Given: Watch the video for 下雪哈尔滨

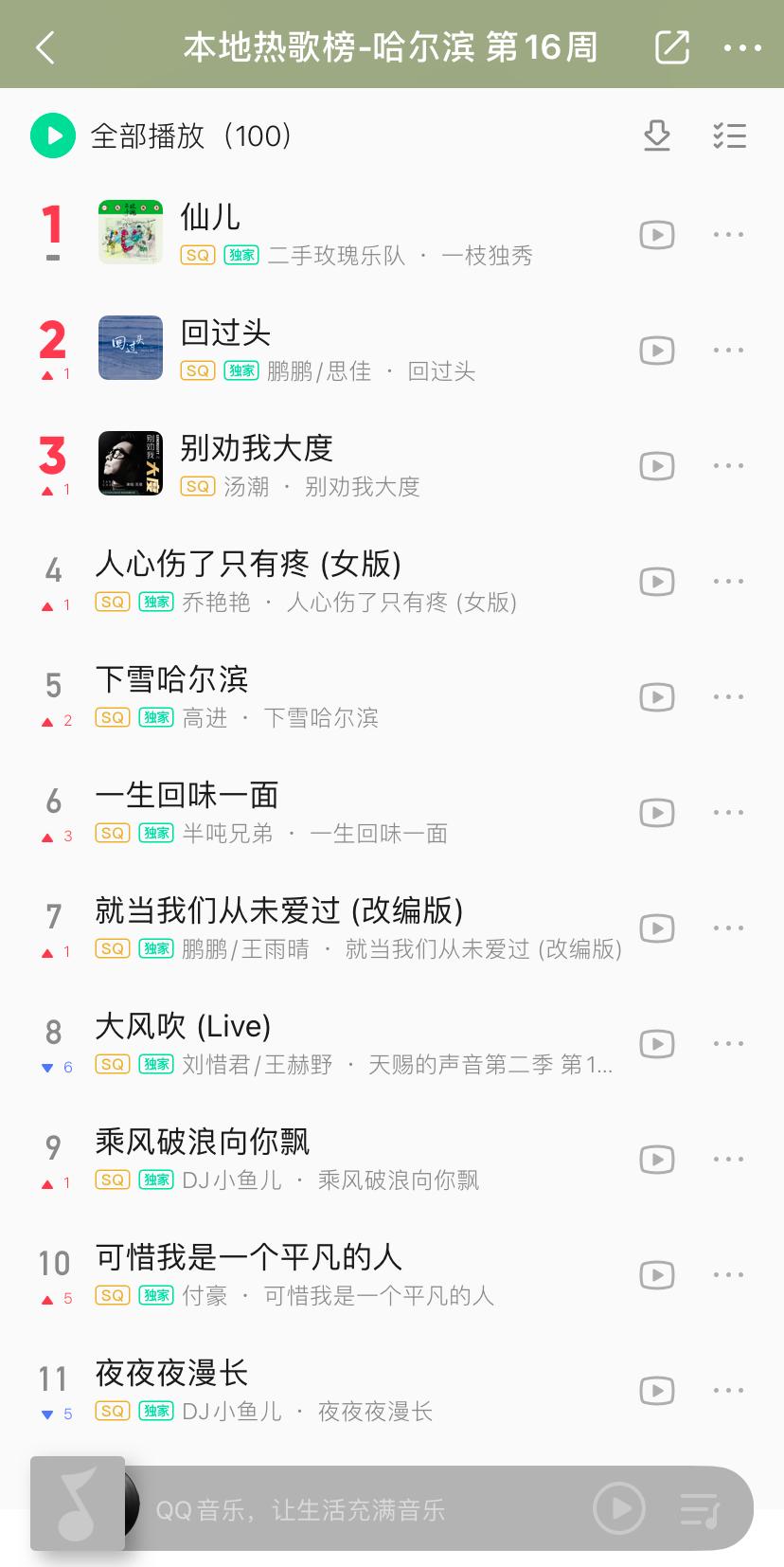Looking at the screenshot, I should tap(657, 697).
